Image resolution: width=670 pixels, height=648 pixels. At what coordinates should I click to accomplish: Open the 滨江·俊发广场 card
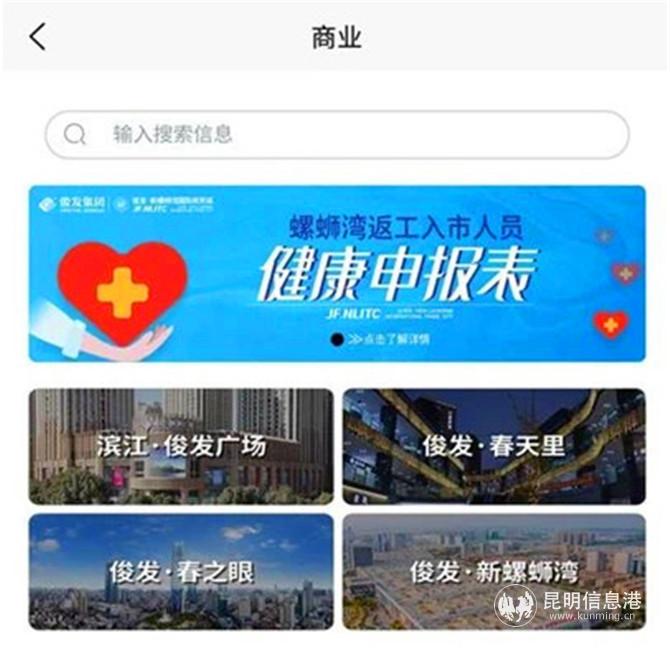(x=181, y=446)
